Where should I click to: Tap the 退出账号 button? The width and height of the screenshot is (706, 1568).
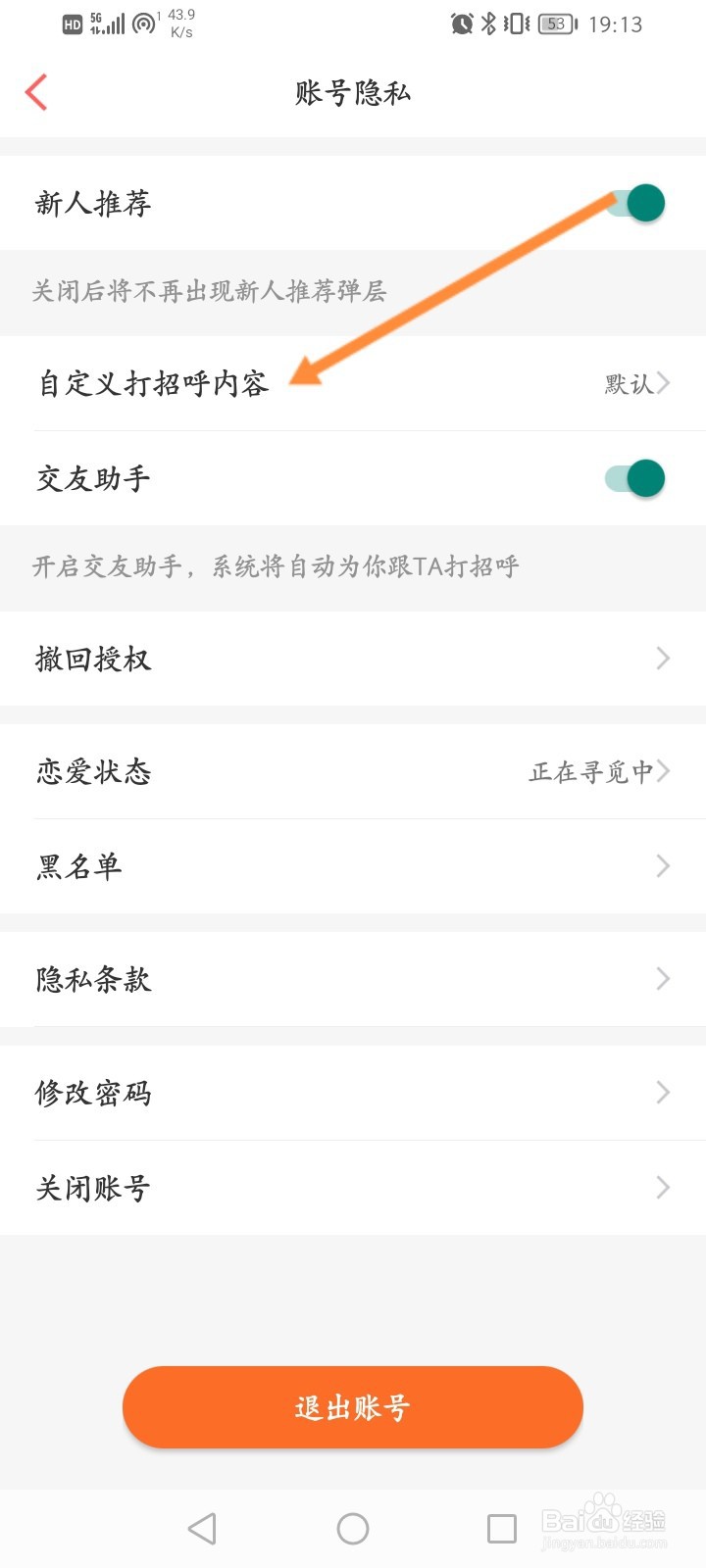pos(353,1407)
